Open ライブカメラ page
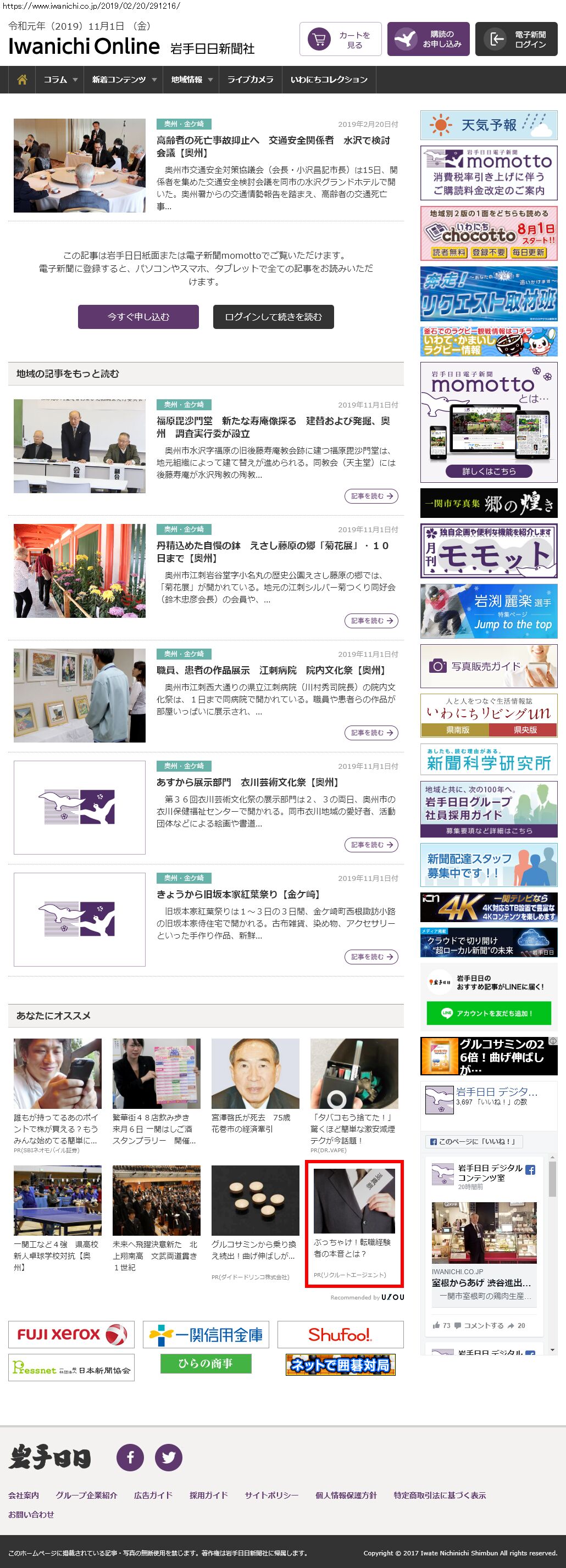 (x=250, y=80)
